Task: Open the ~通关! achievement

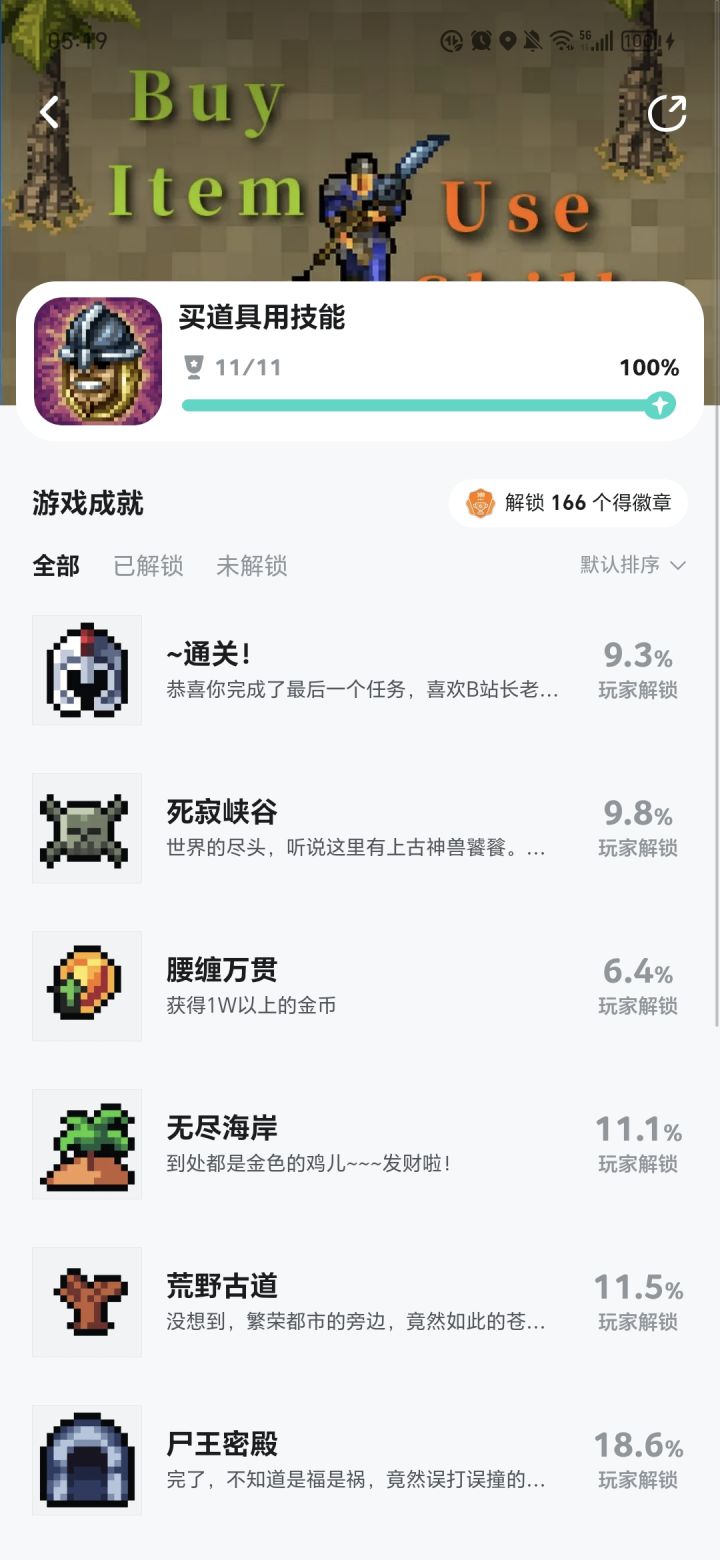Action: 360,670
